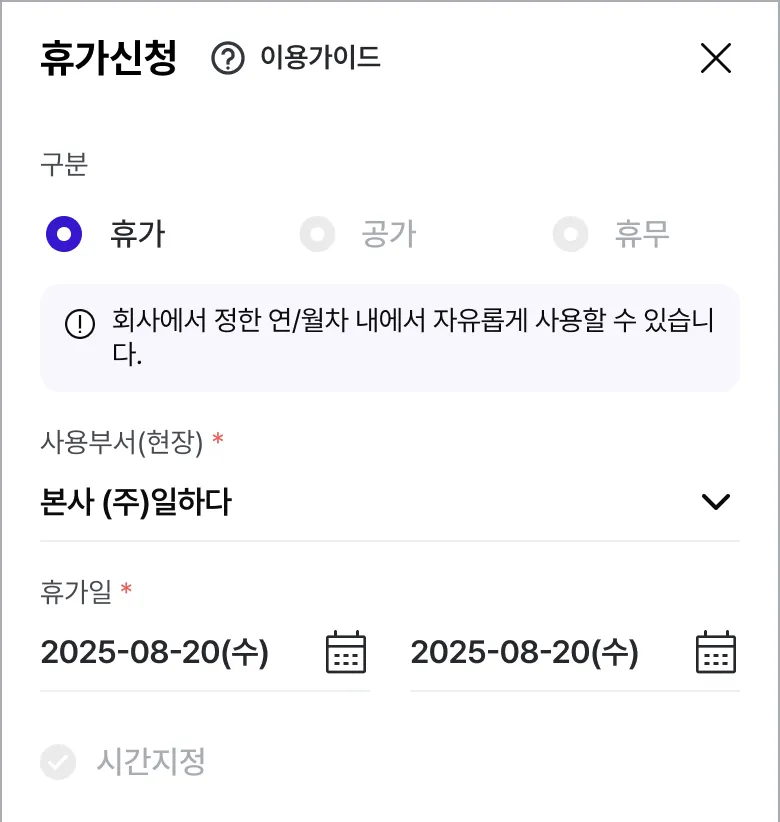Open the 이용가이드 help guide

pyautogui.click(x=297, y=58)
